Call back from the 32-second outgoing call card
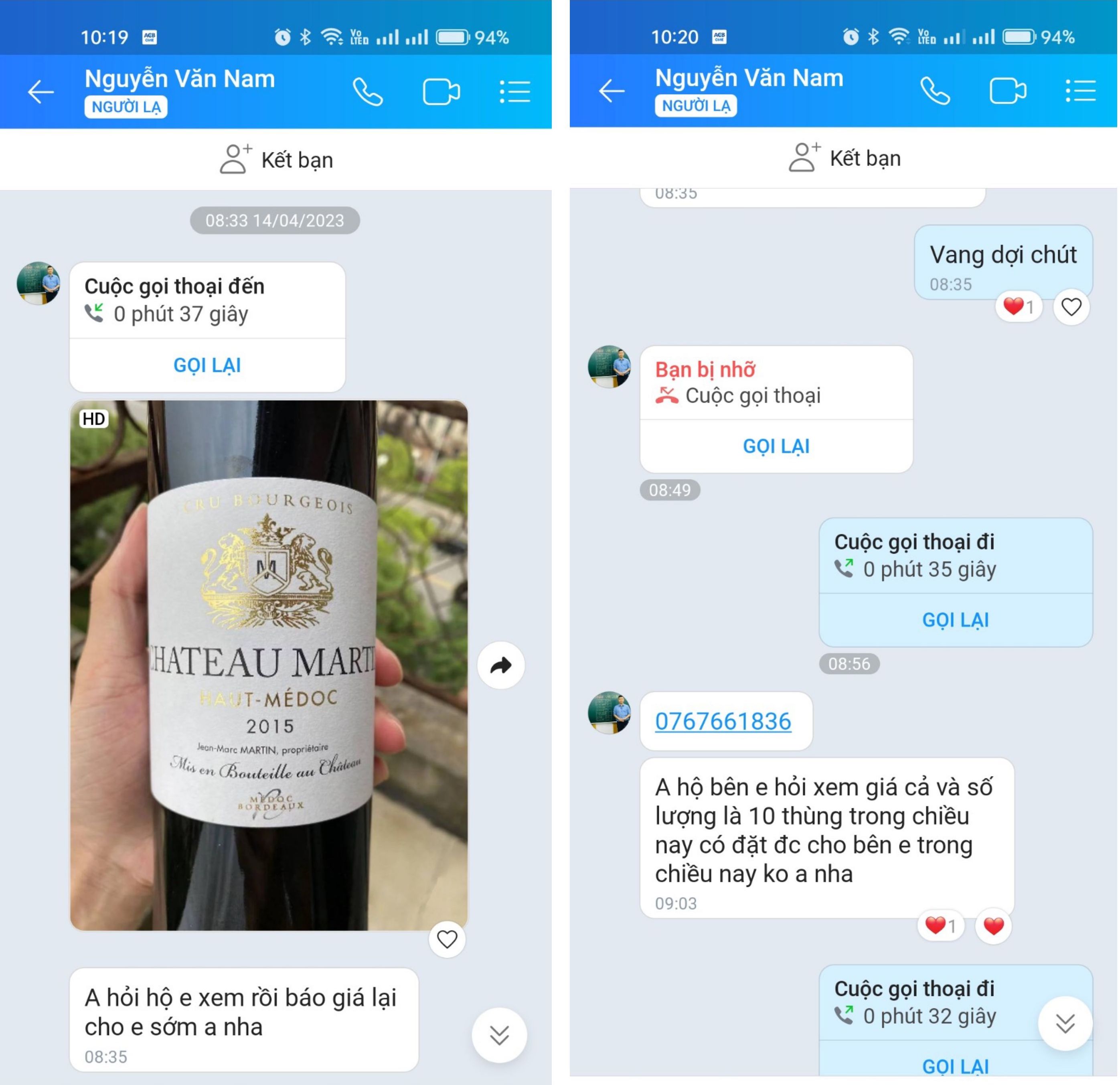The height and width of the screenshot is (1085, 1120). [955, 1066]
